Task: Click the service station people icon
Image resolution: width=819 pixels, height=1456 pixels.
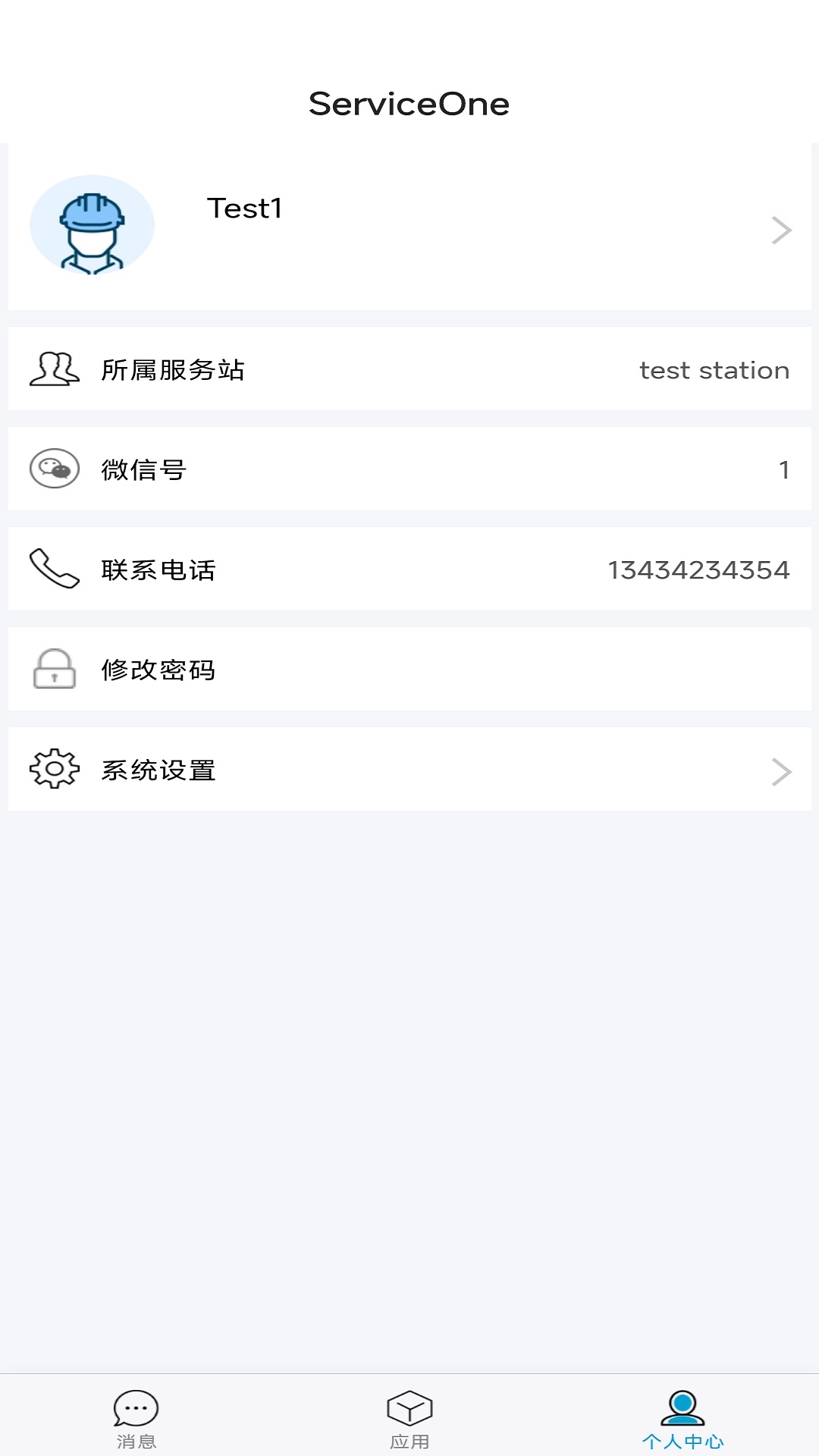Action: tap(53, 369)
